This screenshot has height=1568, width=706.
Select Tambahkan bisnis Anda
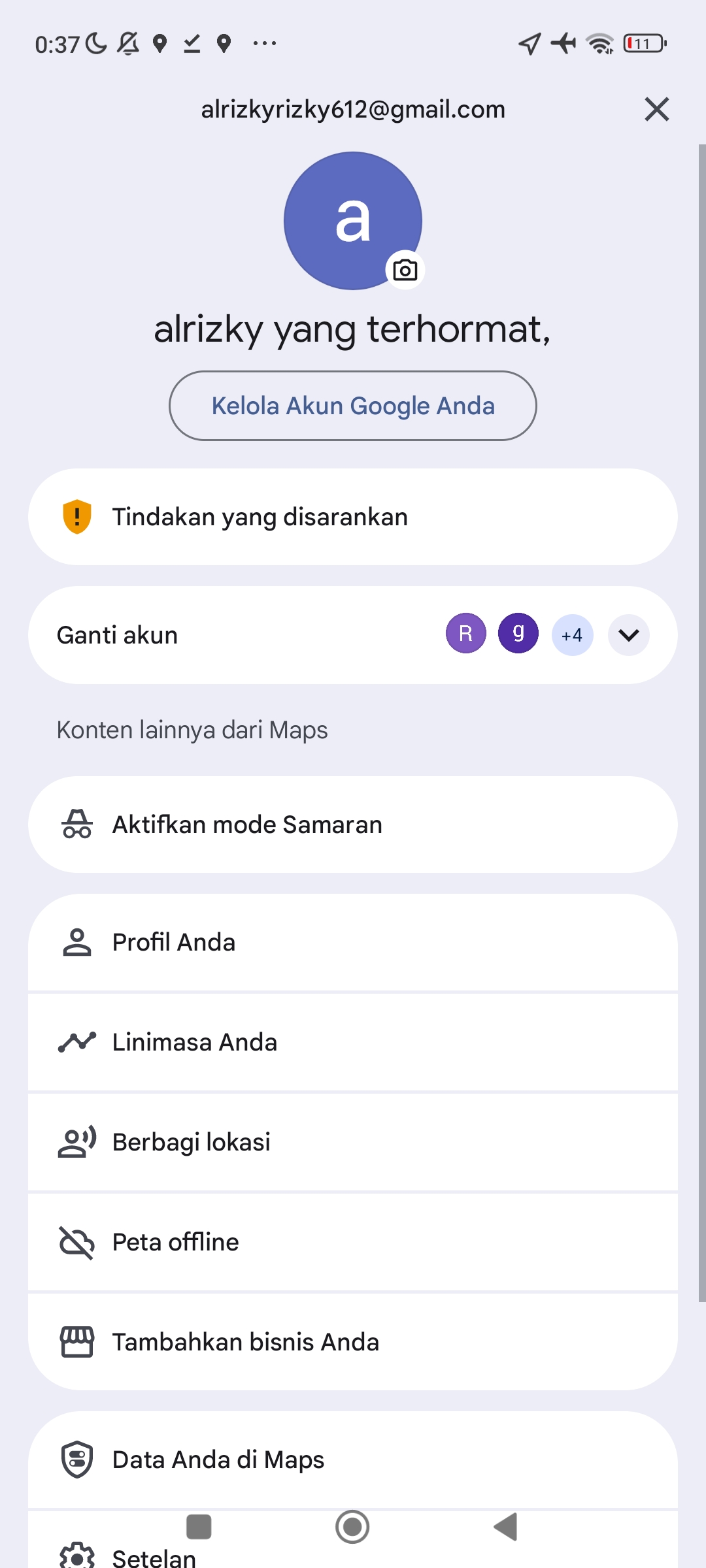coord(353,1342)
